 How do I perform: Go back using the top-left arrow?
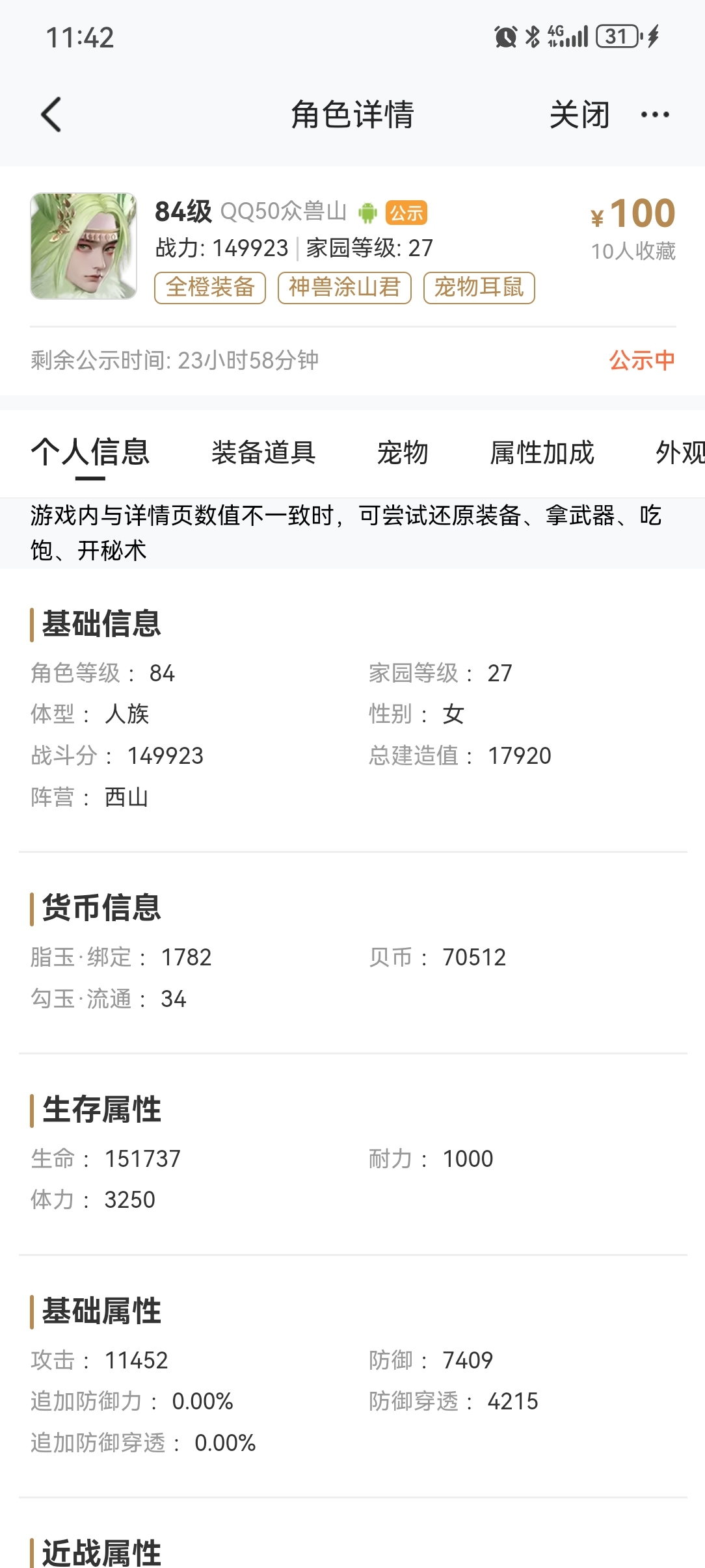tap(51, 114)
